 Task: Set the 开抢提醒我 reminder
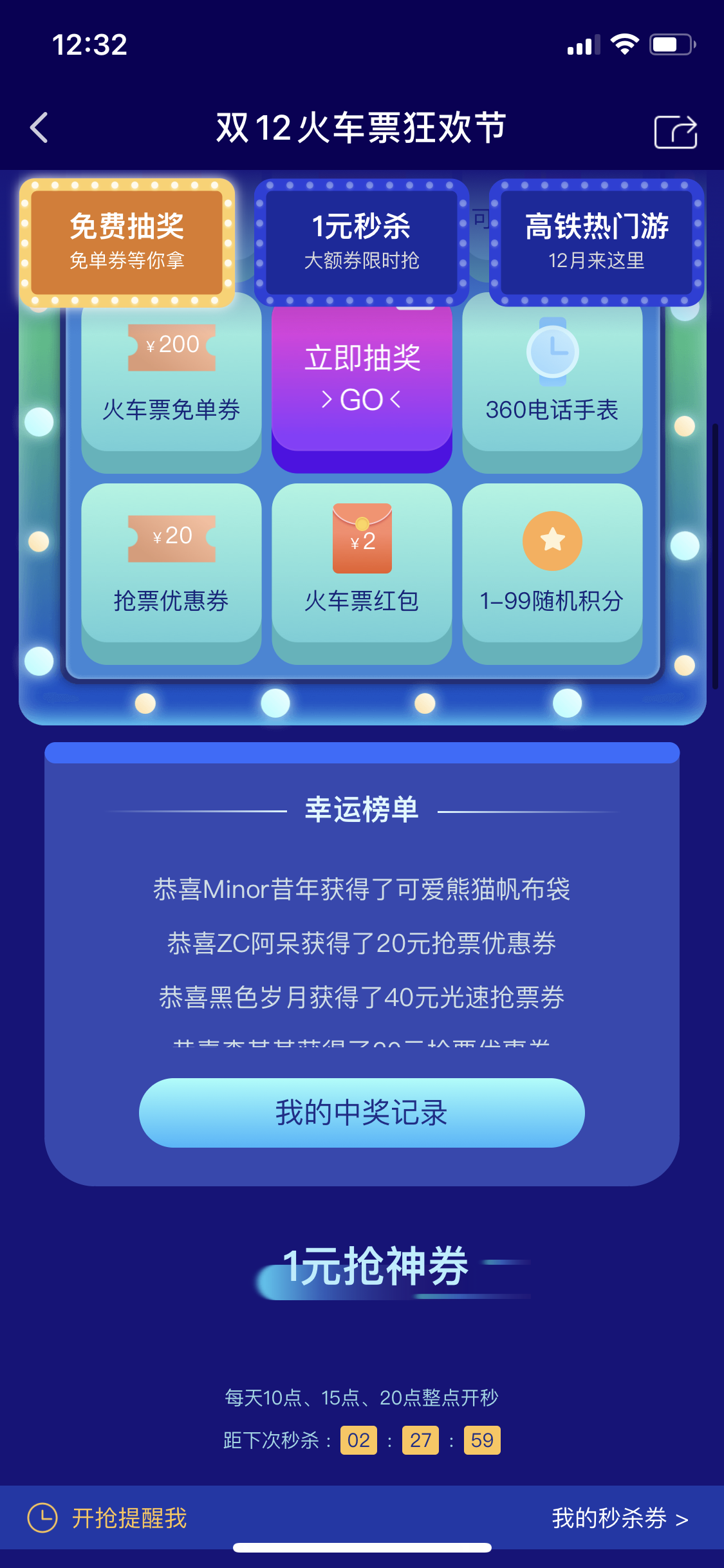click(107, 1518)
